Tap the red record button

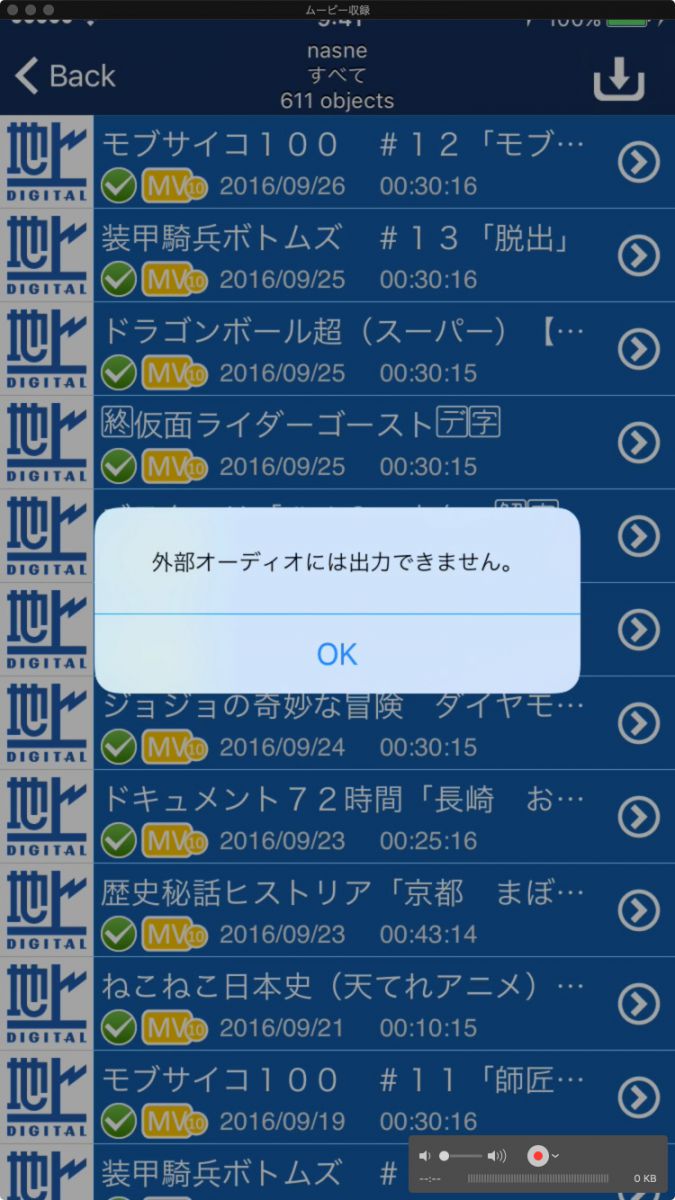[537, 1156]
